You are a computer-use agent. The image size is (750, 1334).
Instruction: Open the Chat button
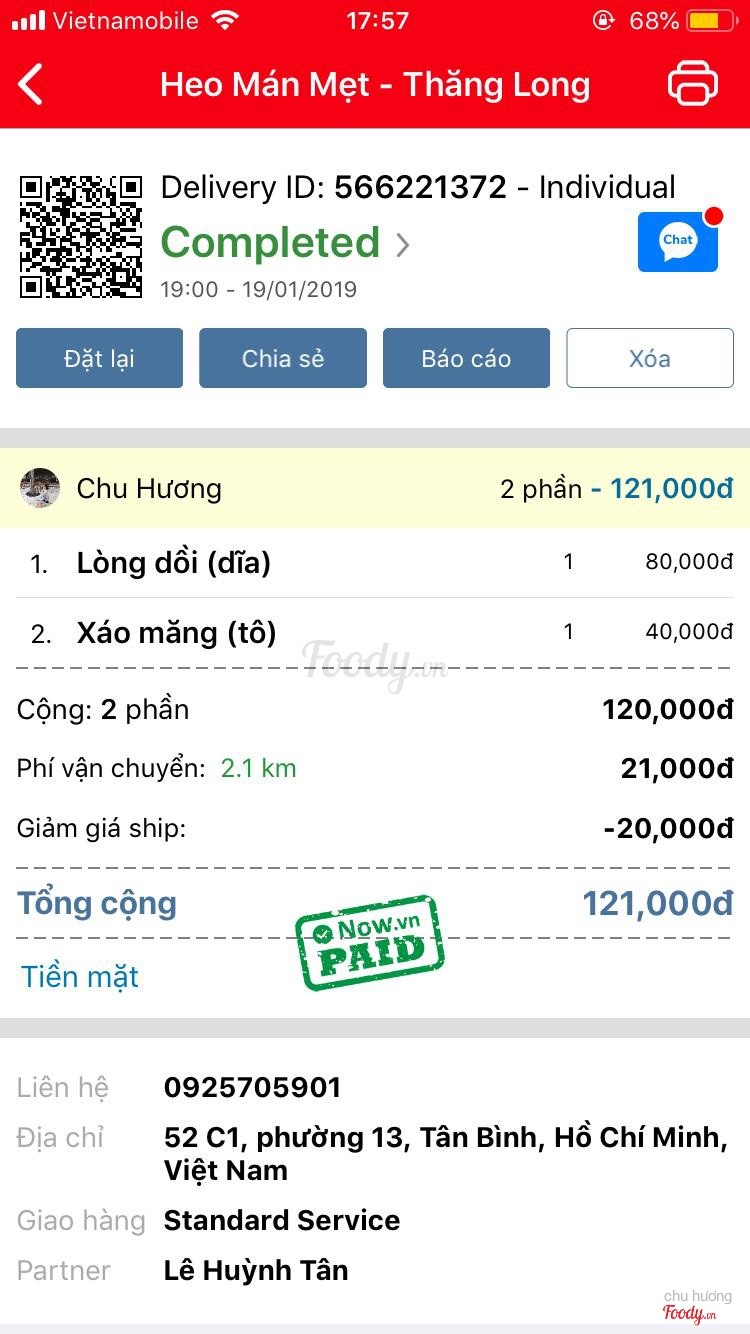tap(678, 241)
